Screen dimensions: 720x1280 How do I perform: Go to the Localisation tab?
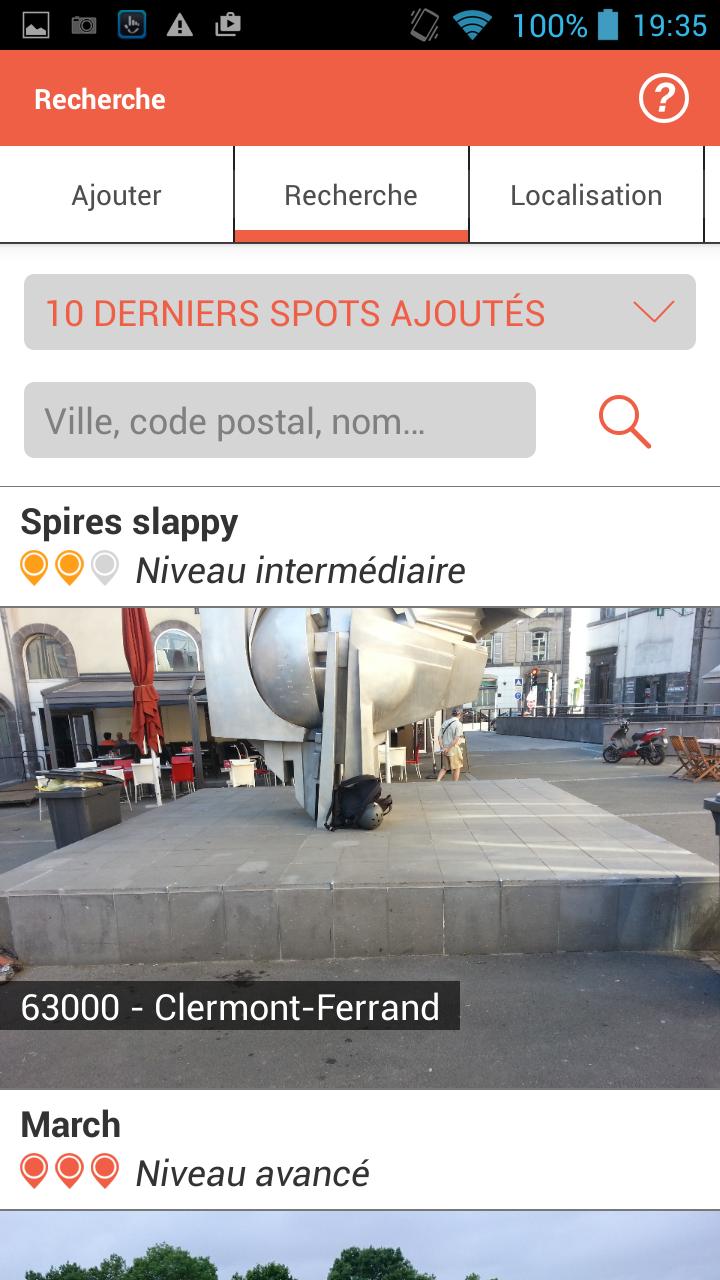586,195
